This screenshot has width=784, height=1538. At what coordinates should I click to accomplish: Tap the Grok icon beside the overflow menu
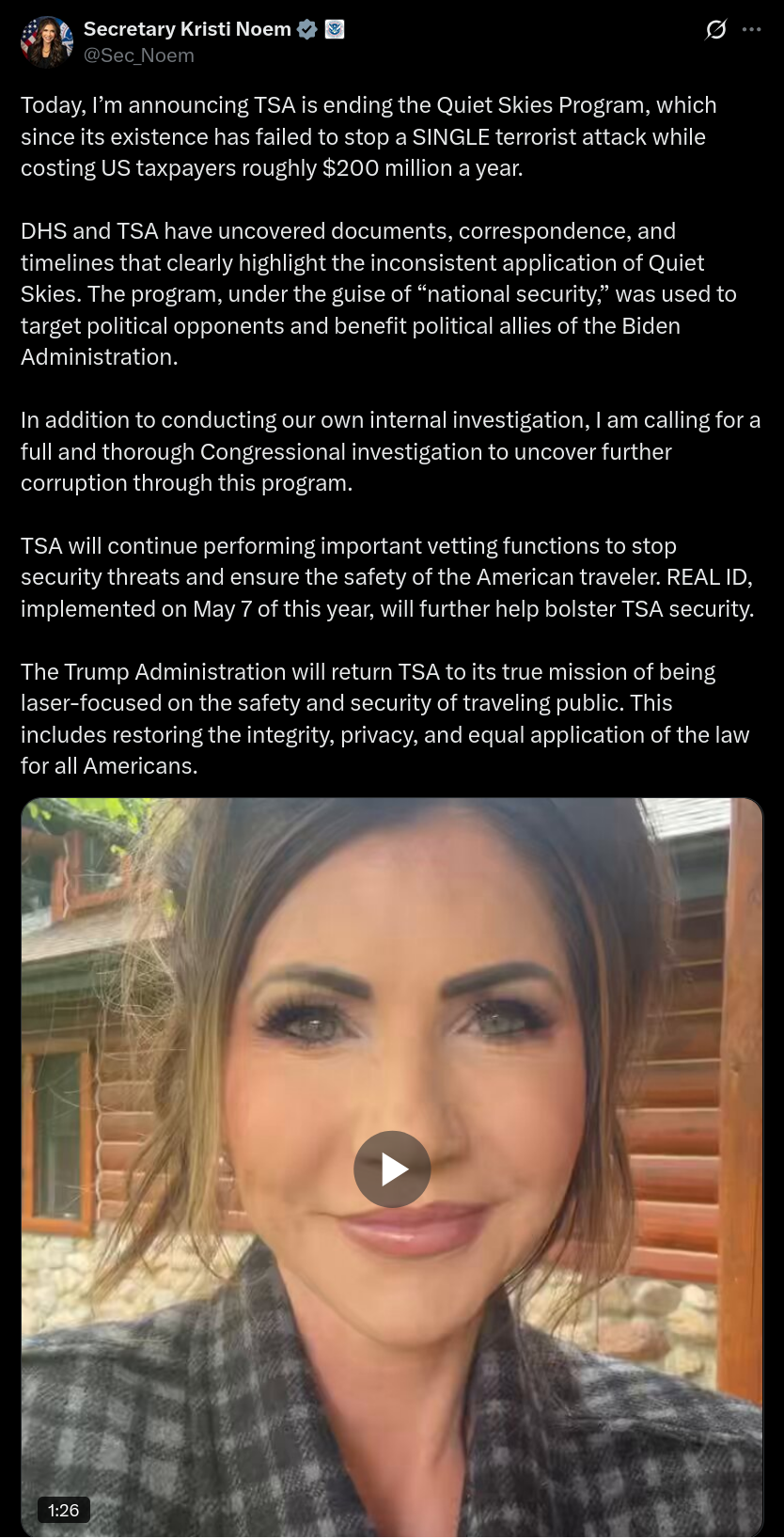(x=715, y=30)
